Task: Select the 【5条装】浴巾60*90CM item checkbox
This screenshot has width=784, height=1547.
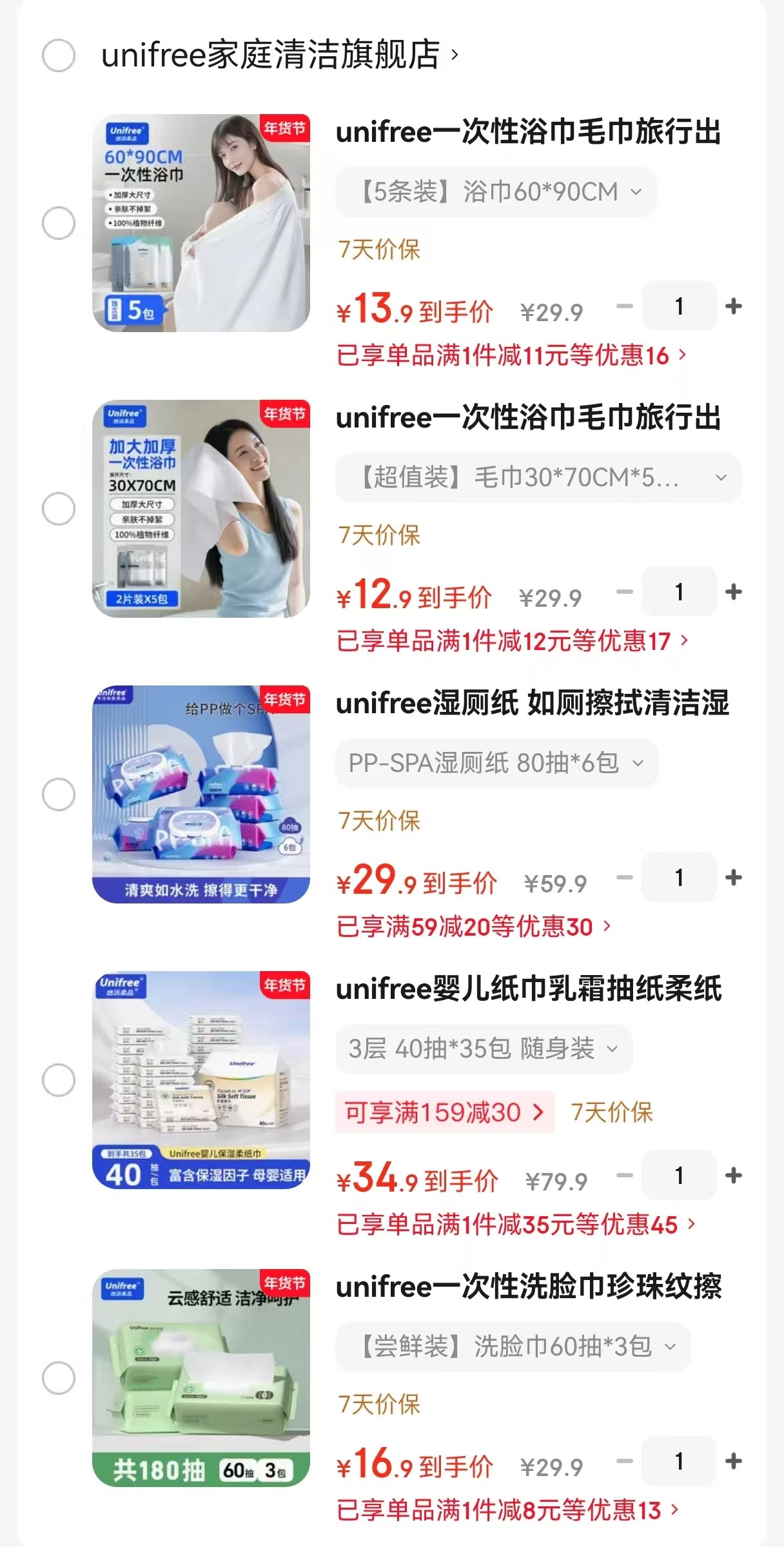Action: pyautogui.click(x=59, y=223)
